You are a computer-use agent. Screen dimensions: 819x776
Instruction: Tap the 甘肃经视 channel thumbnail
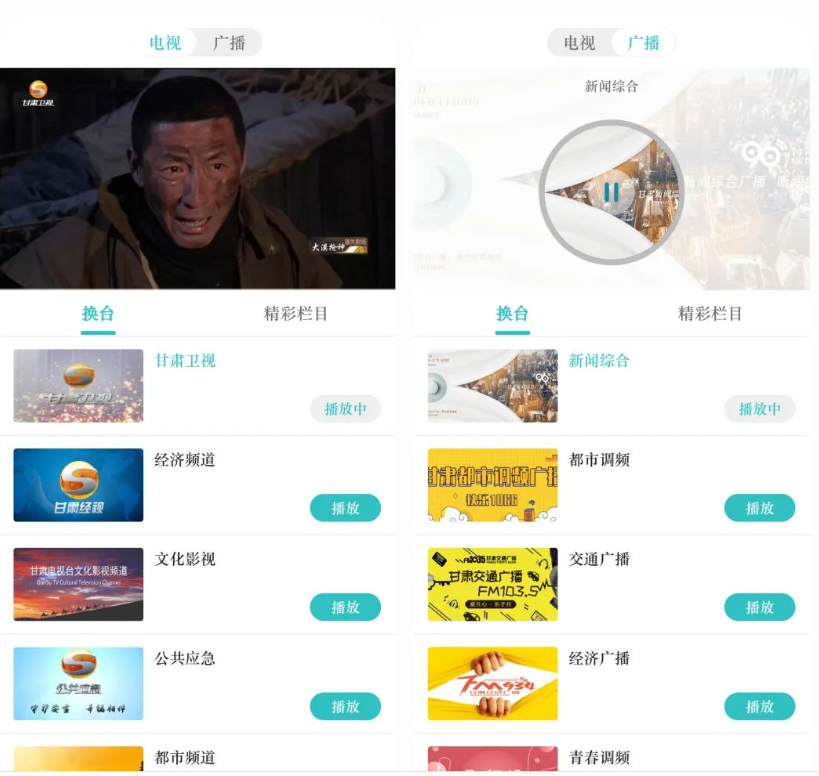click(78, 485)
